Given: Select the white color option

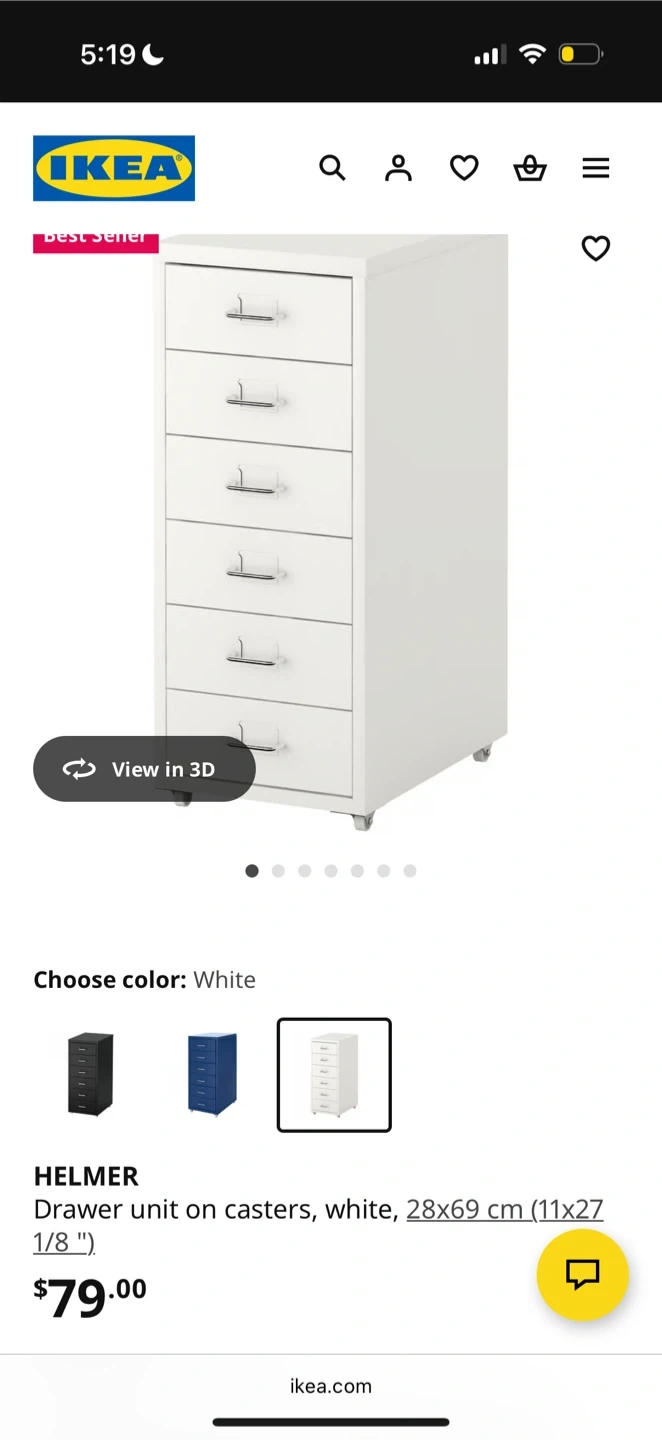Looking at the screenshot, I should tap(334, 1075).
